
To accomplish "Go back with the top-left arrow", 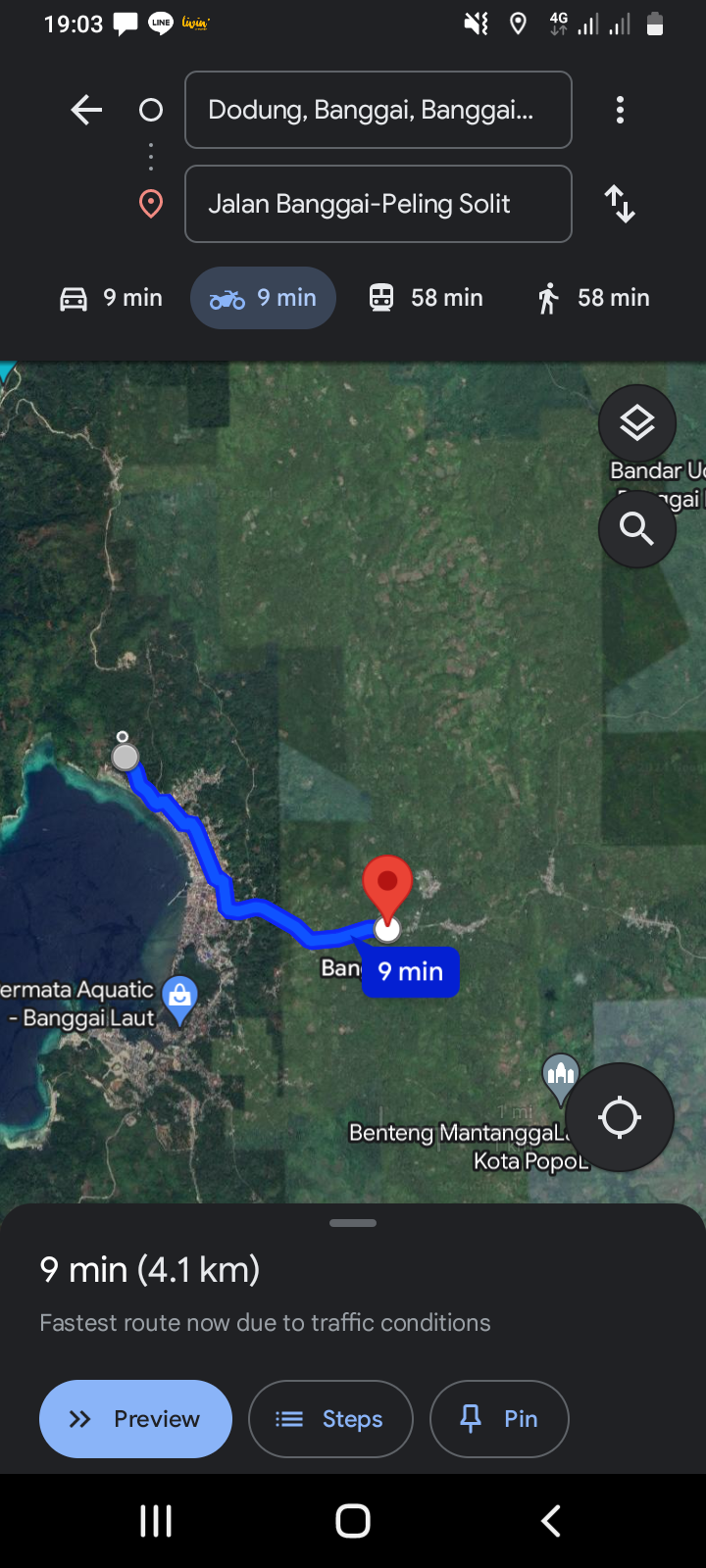I will point(86,110).
